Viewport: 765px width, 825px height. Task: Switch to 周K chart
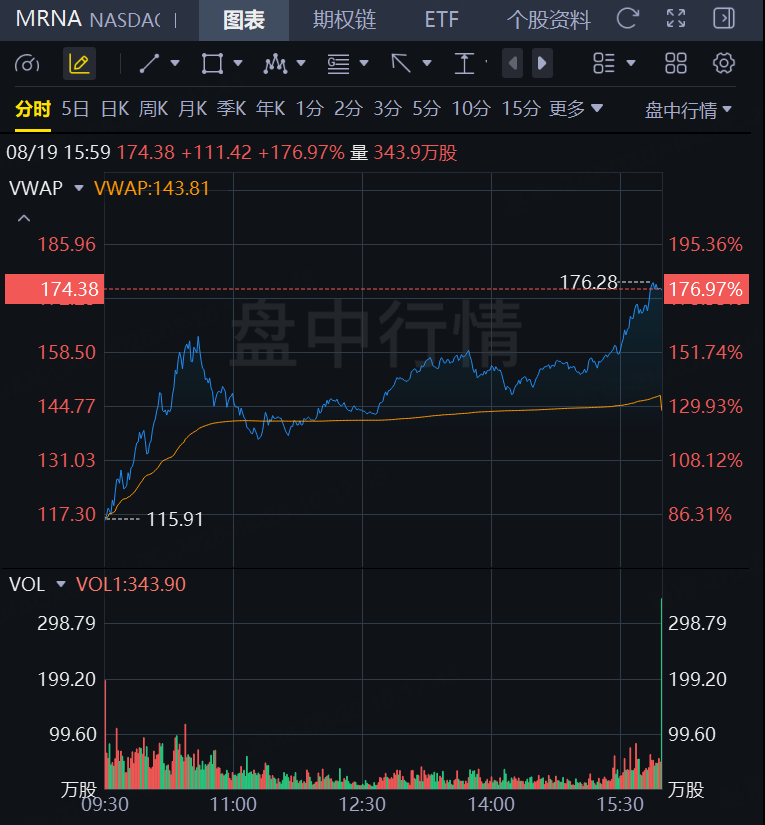coord(154,109)
